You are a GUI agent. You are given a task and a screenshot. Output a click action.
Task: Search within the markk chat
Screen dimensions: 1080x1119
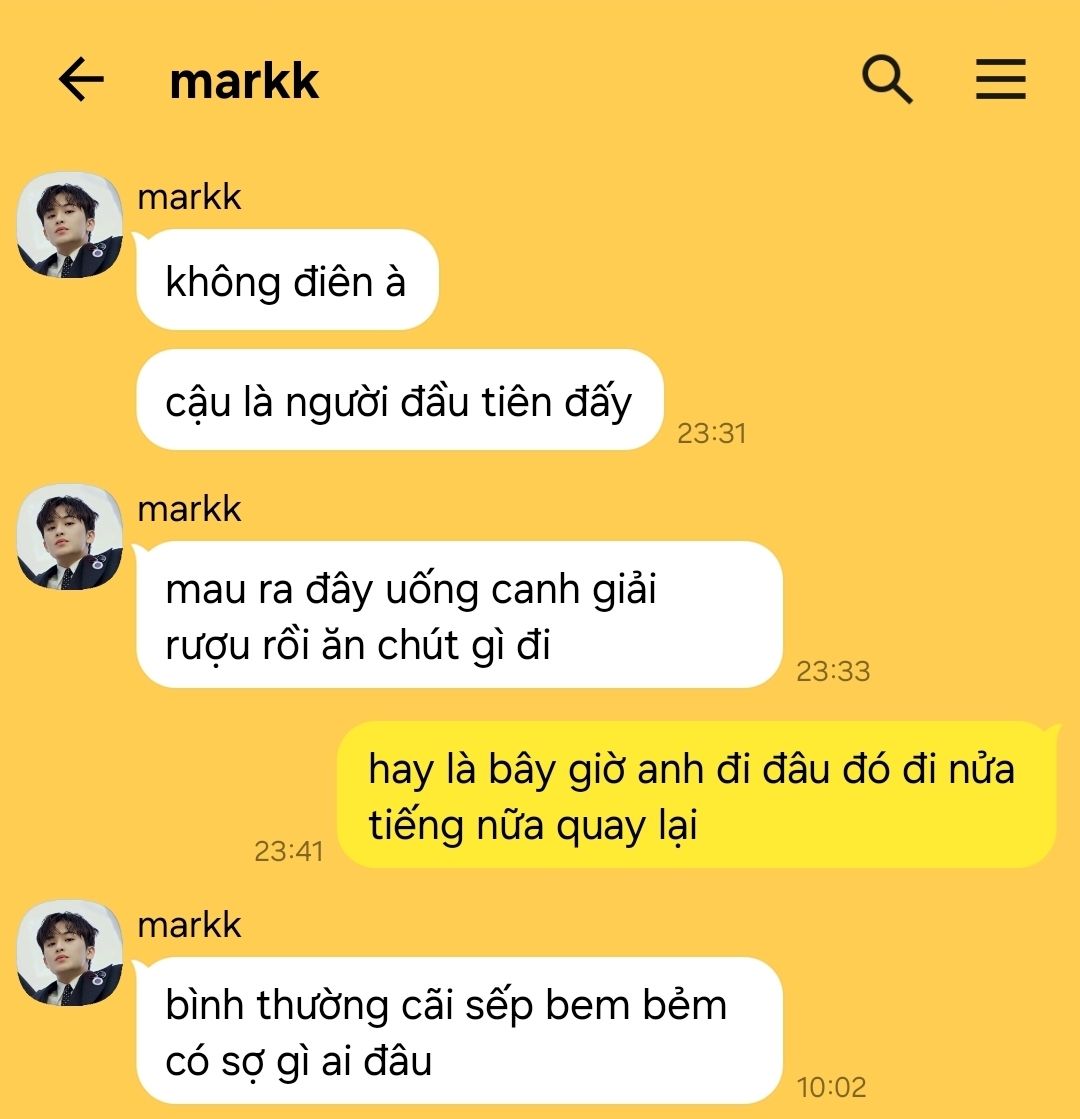[x=887, y=80]
